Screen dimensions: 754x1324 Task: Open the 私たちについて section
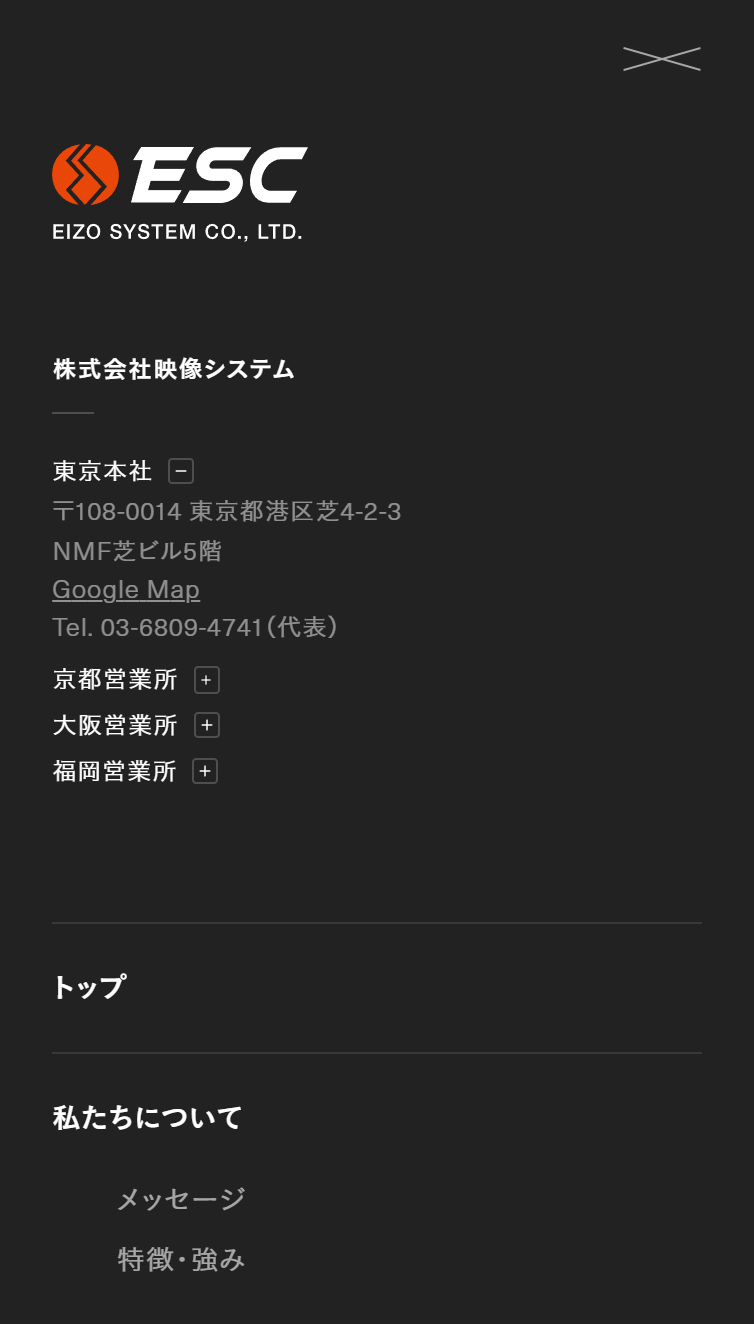148,1117
